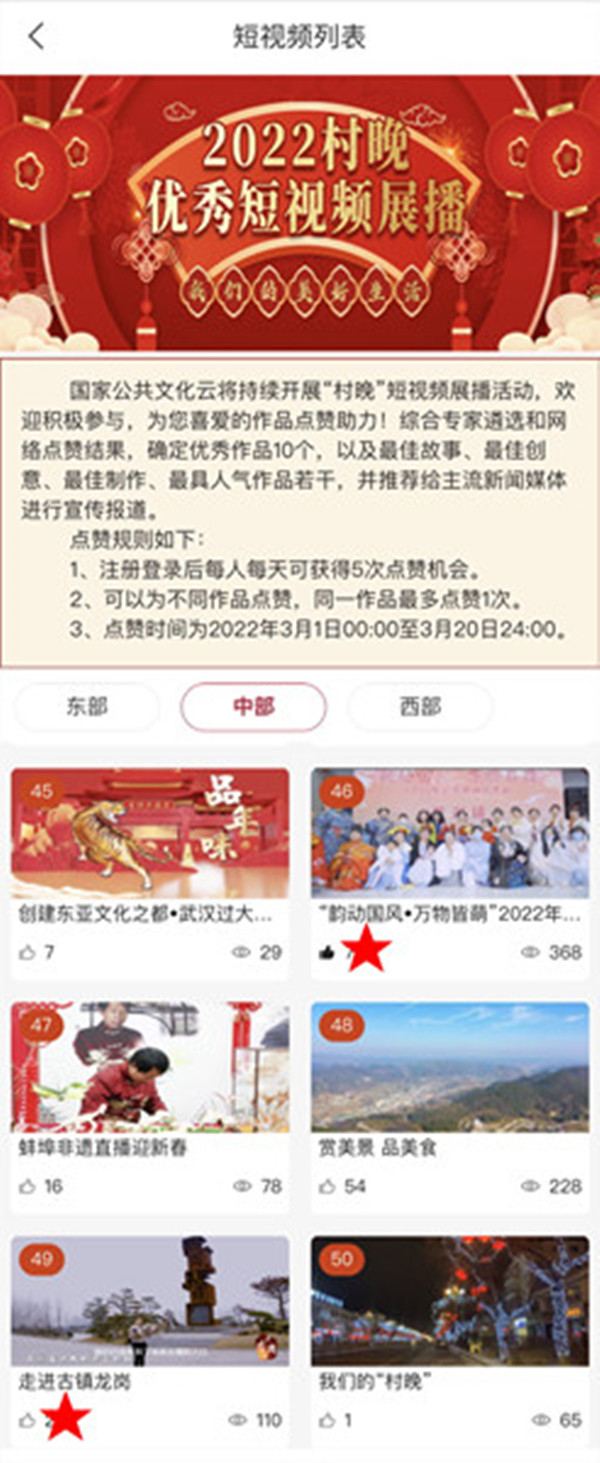
Task: Switch to the 西部 tab
Action: 420,707
